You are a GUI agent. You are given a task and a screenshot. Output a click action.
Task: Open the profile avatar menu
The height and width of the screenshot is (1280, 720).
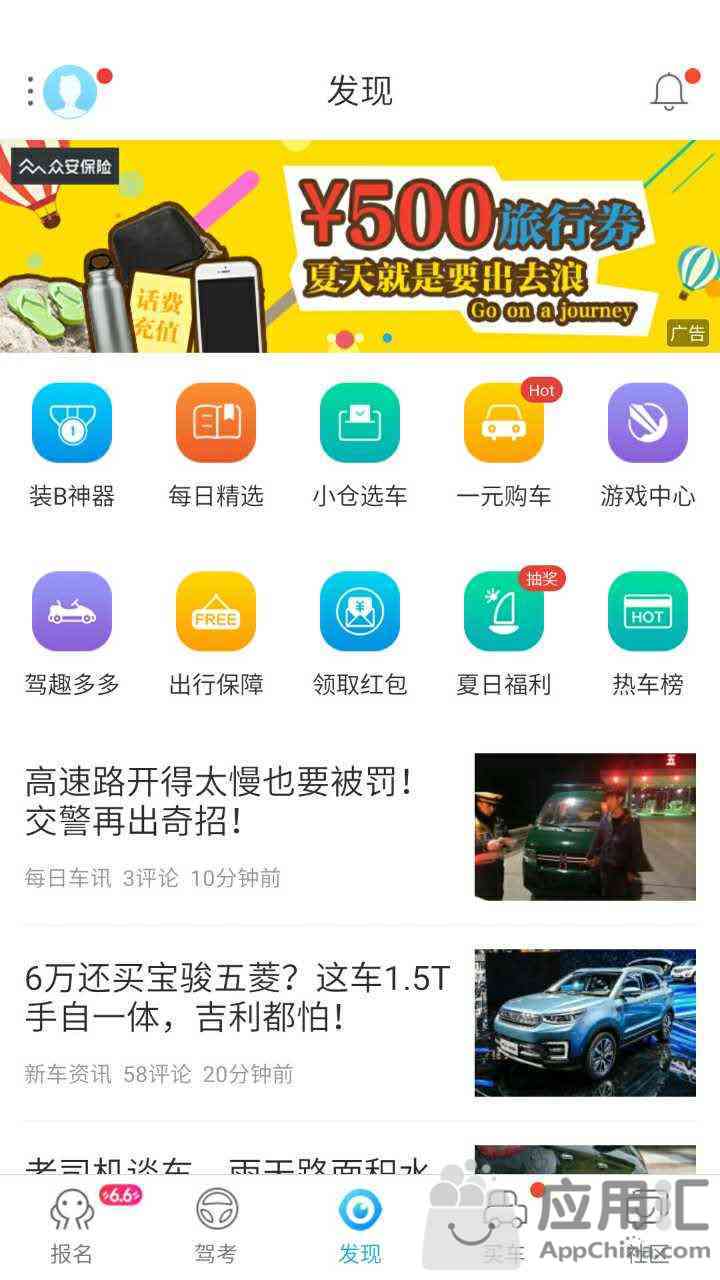[68, 92]
